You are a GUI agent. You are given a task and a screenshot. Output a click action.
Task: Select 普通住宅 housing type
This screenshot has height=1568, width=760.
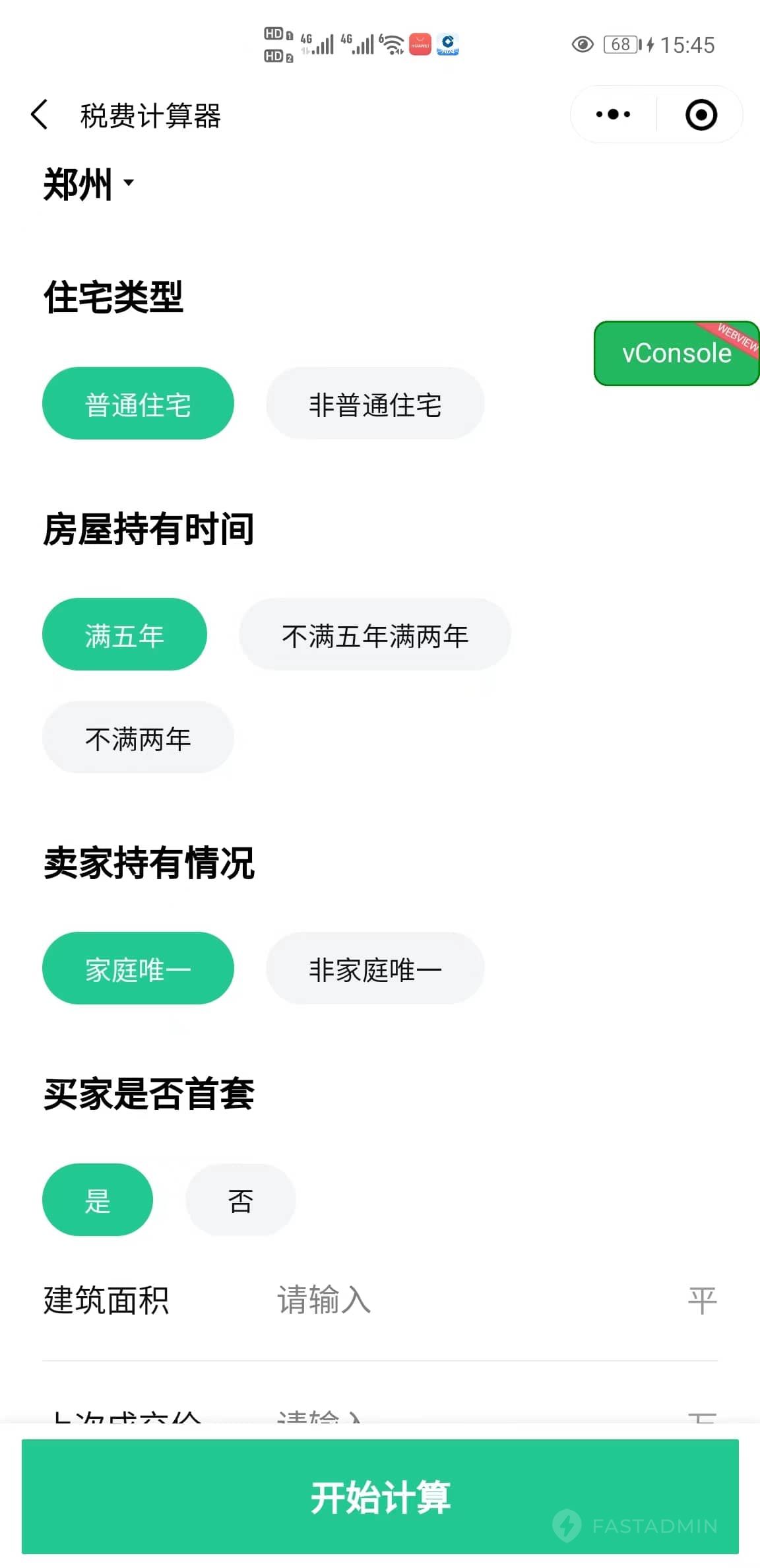click(x=138, y=403)
